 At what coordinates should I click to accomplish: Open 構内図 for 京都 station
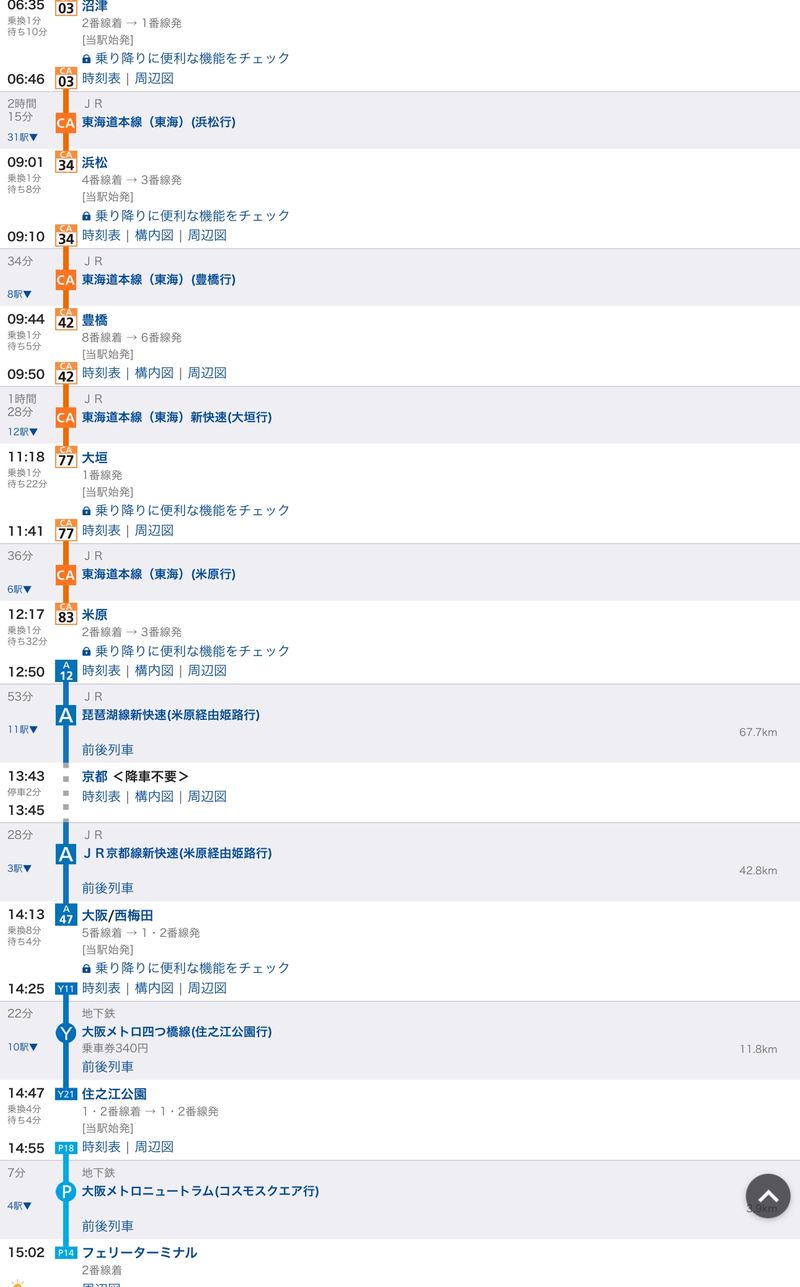tap(154, 797)
